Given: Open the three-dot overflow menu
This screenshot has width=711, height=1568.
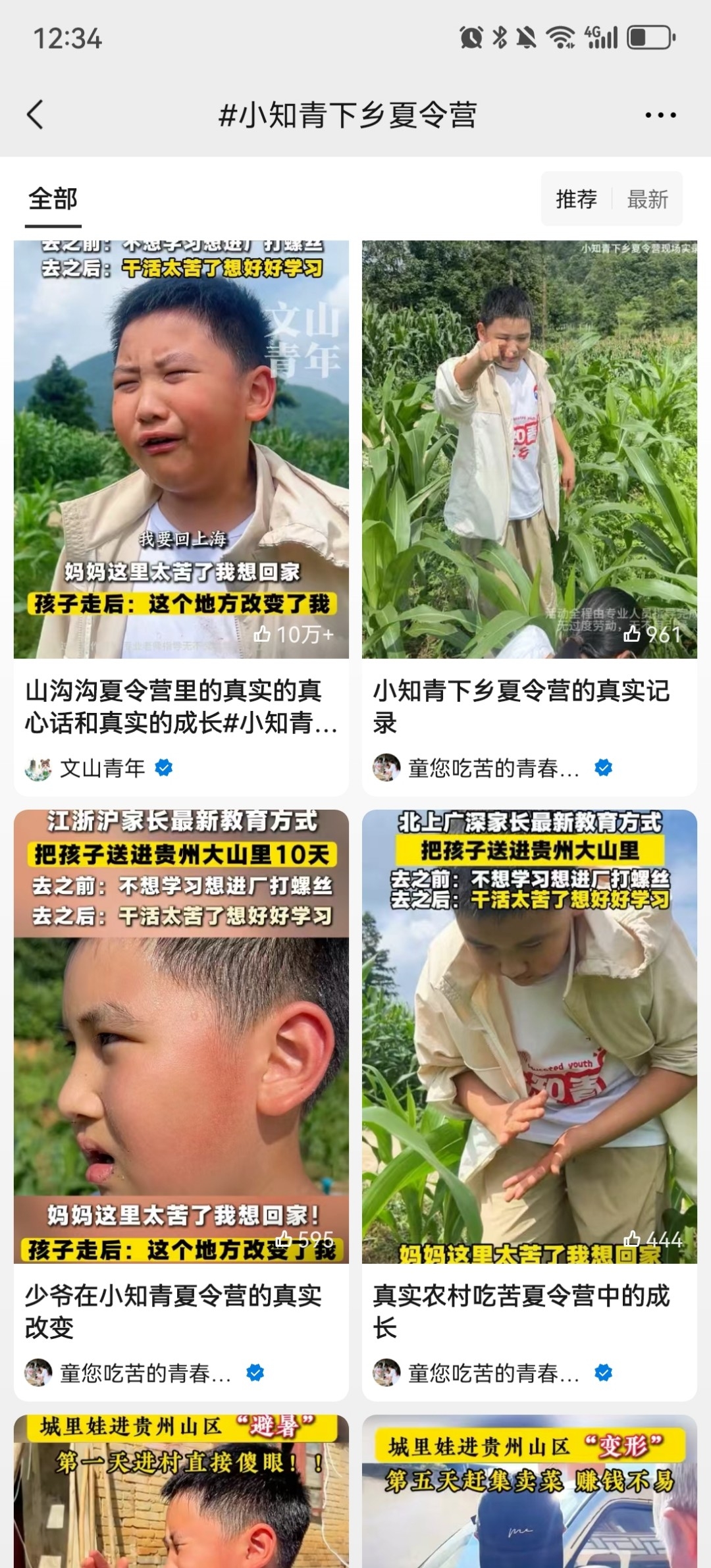Looking at the screenshot, I should pyautogui.click(x=660, y=115).
